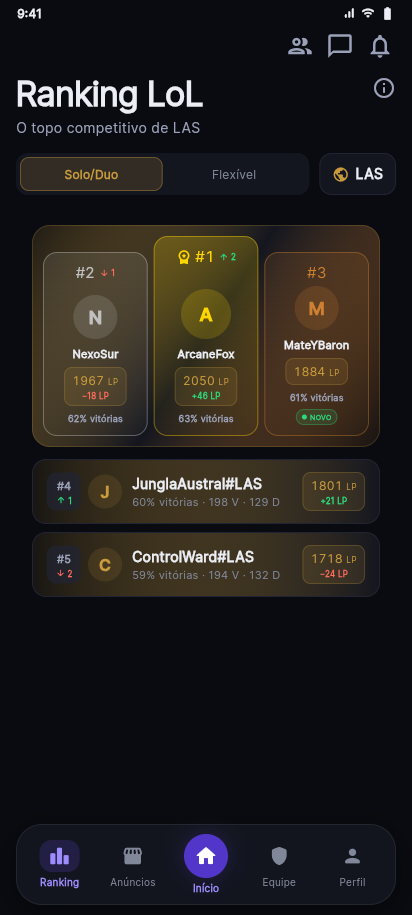Viewport: 412px width, 915px height.
Task: Go to the Ranking tab
Action: pyautogui.click(x=60, y=864)
